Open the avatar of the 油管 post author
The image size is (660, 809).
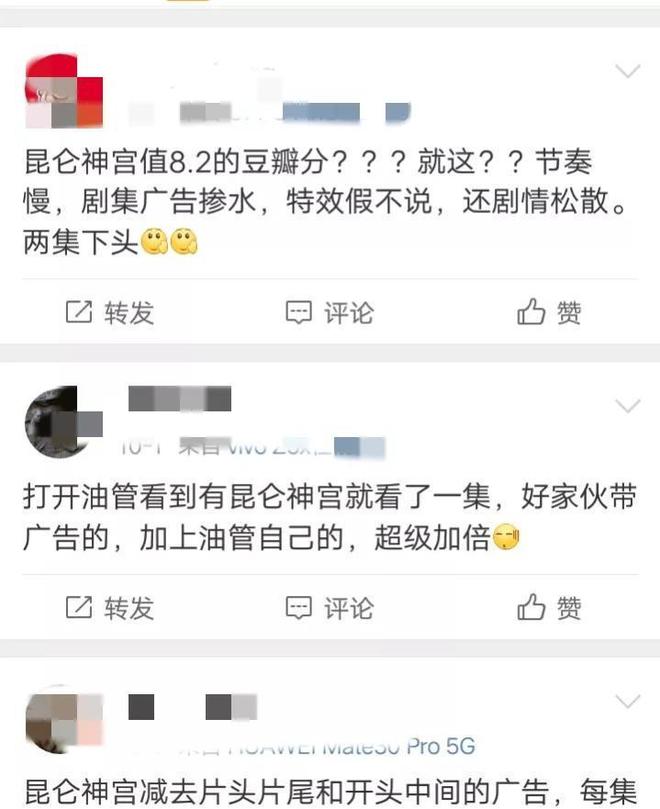[x=63, y=422]
